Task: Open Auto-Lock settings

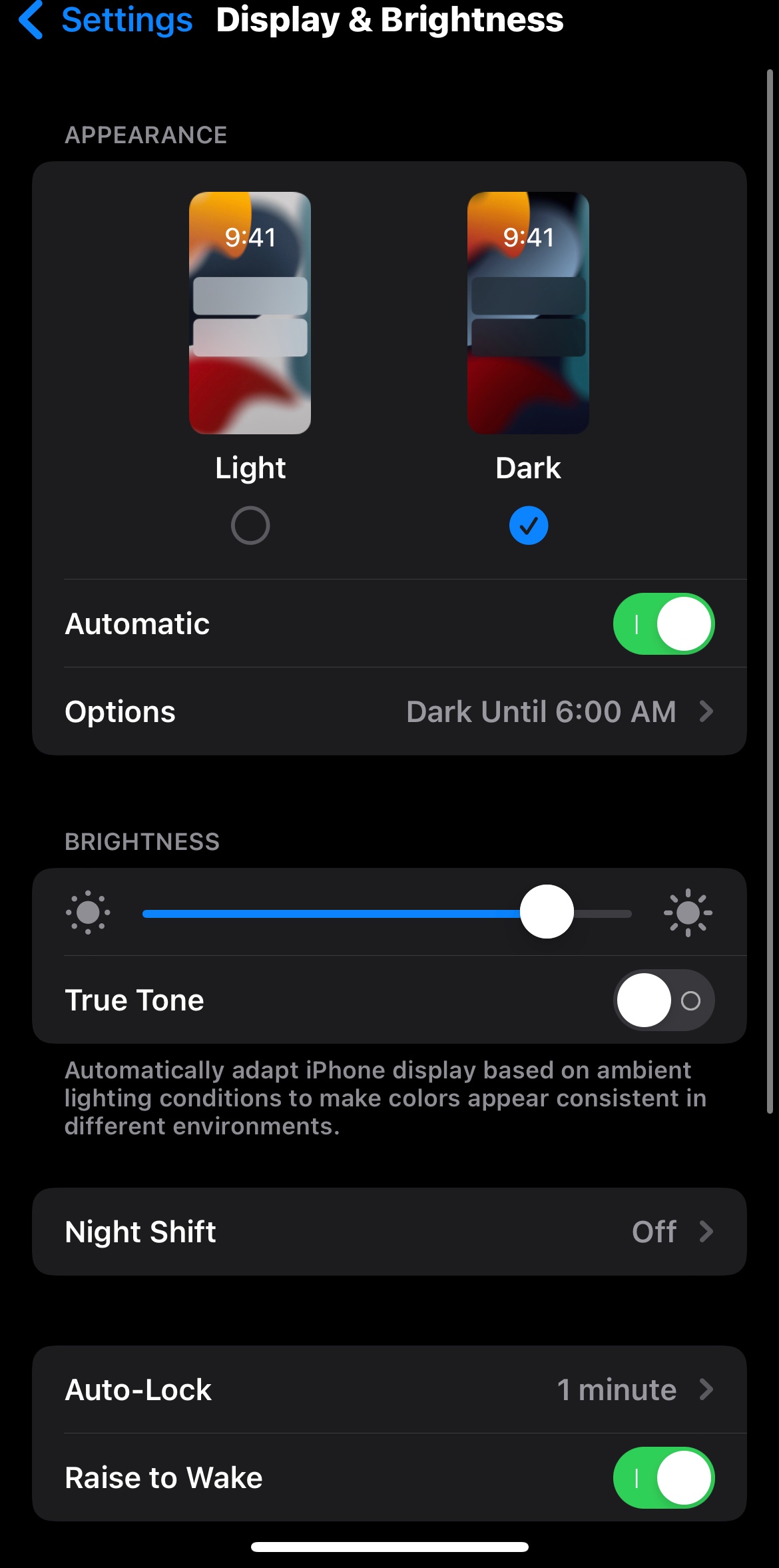Action: coord(389,1389)
